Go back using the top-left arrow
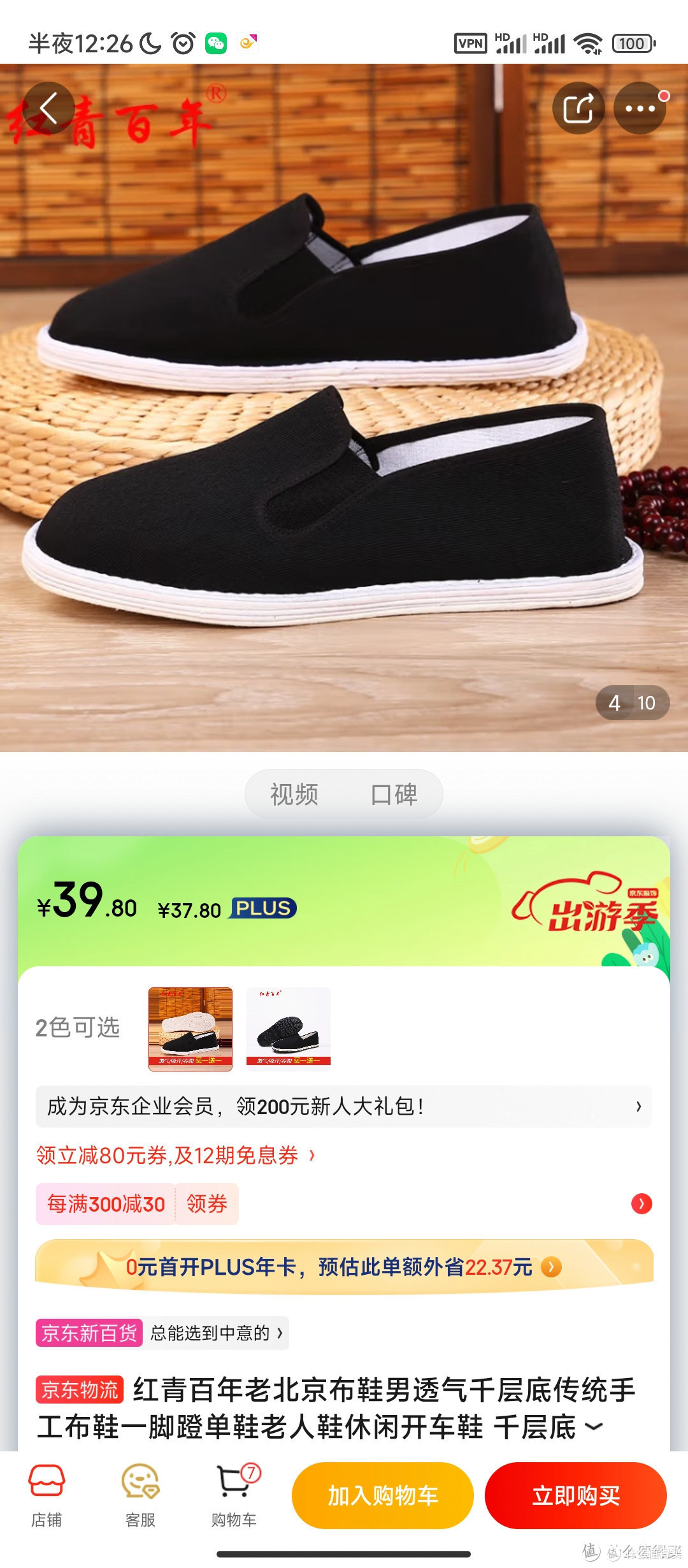Image resolution: width=688 pixels, height=1568 pixels. tap(48, 108)
